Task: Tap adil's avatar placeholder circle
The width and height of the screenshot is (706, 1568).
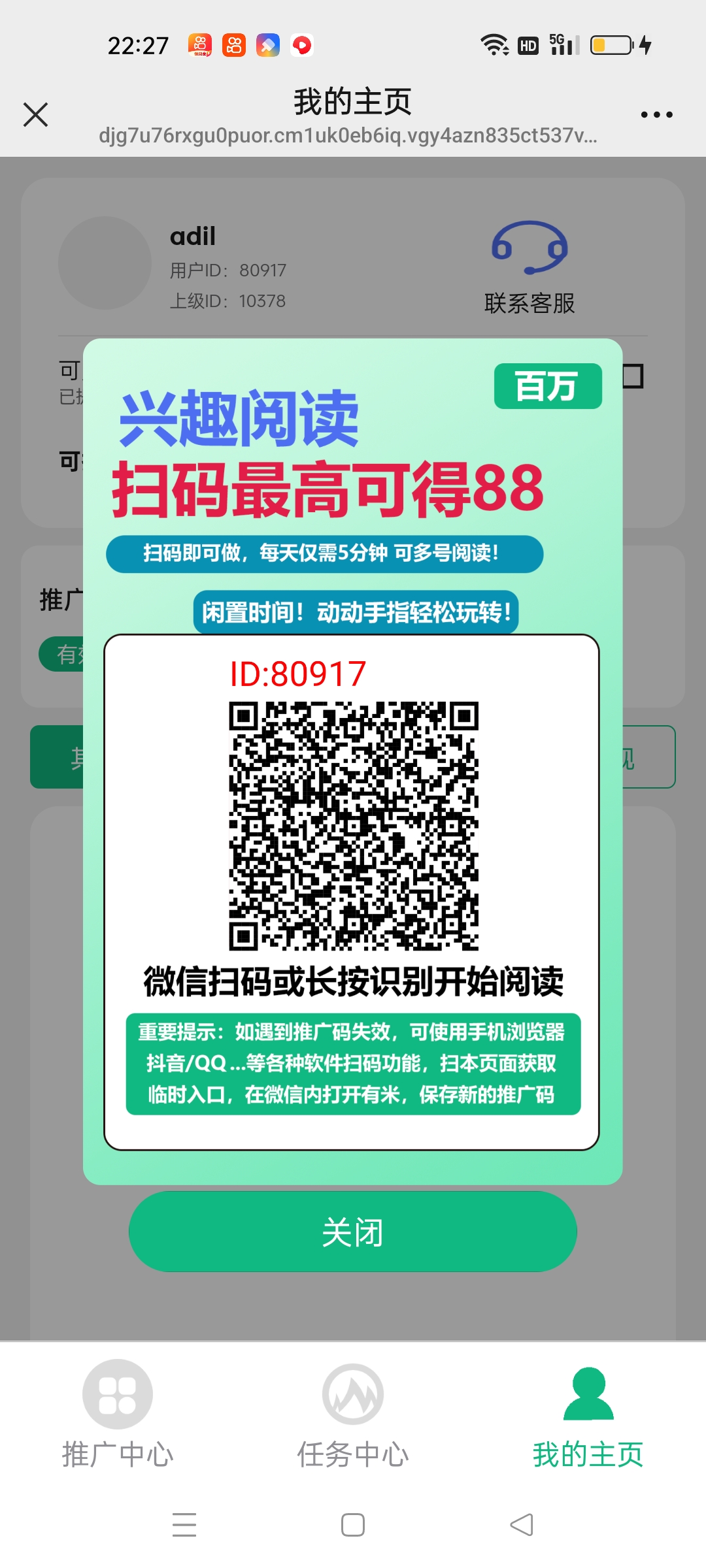Action: [x=105, y=261]
